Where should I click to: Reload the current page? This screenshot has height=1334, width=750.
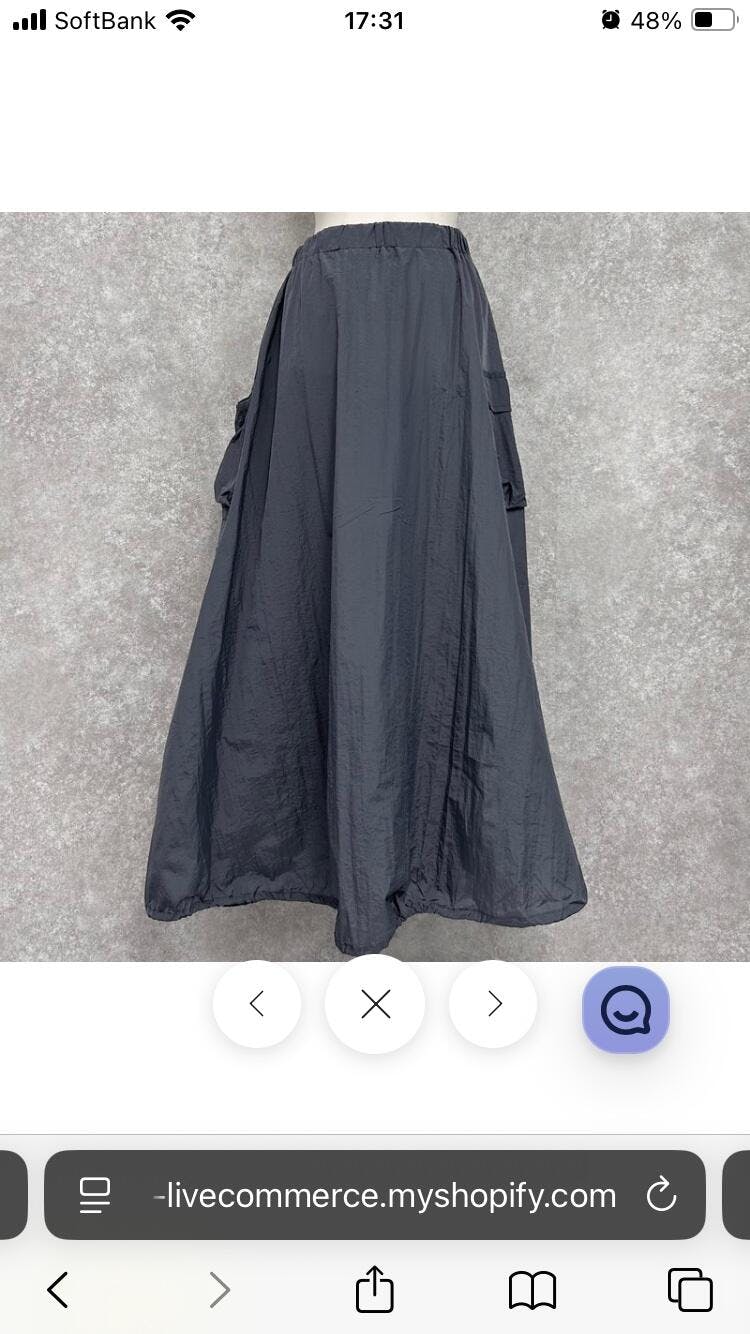(661, 1195)
